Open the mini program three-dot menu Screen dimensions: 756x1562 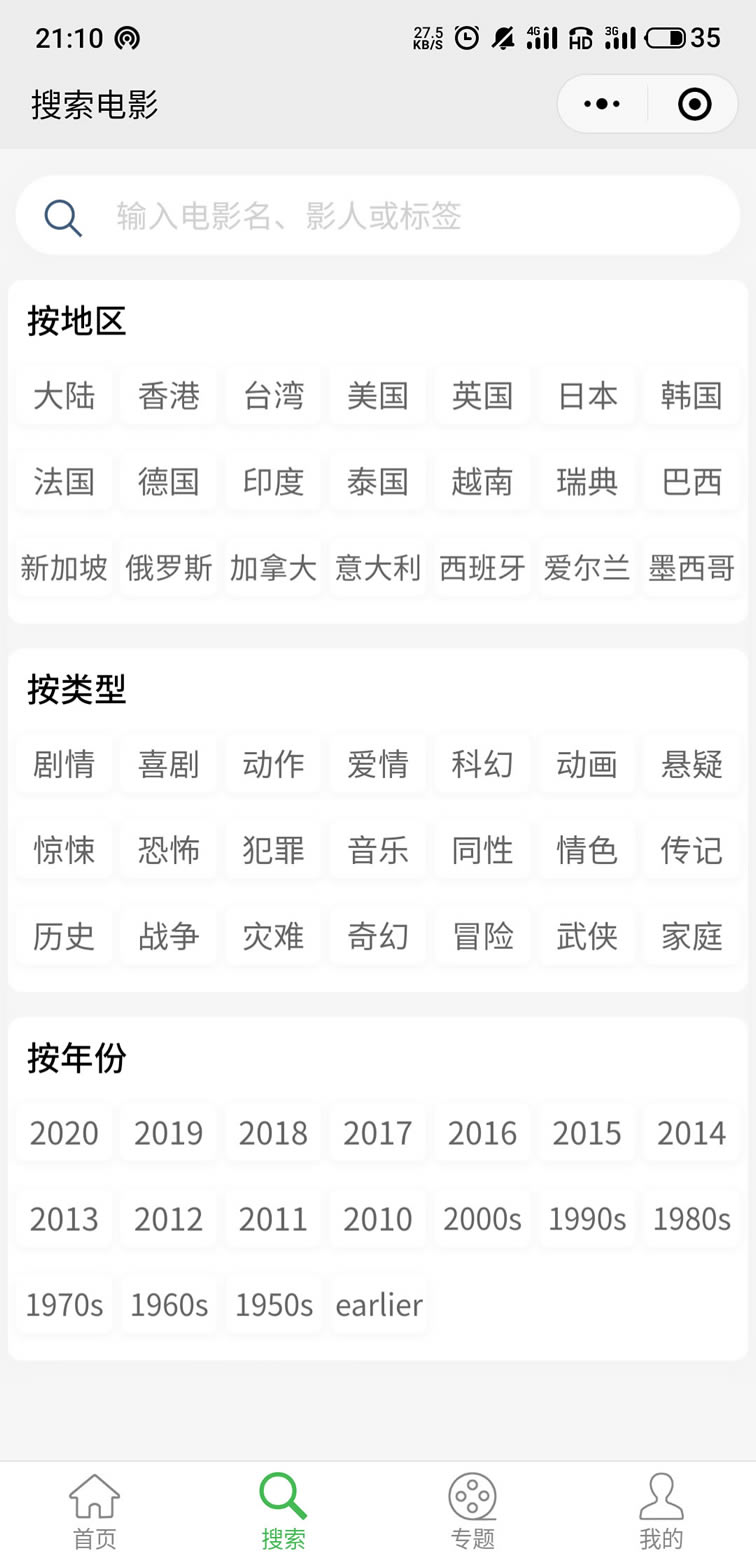[x=602, y=104]
